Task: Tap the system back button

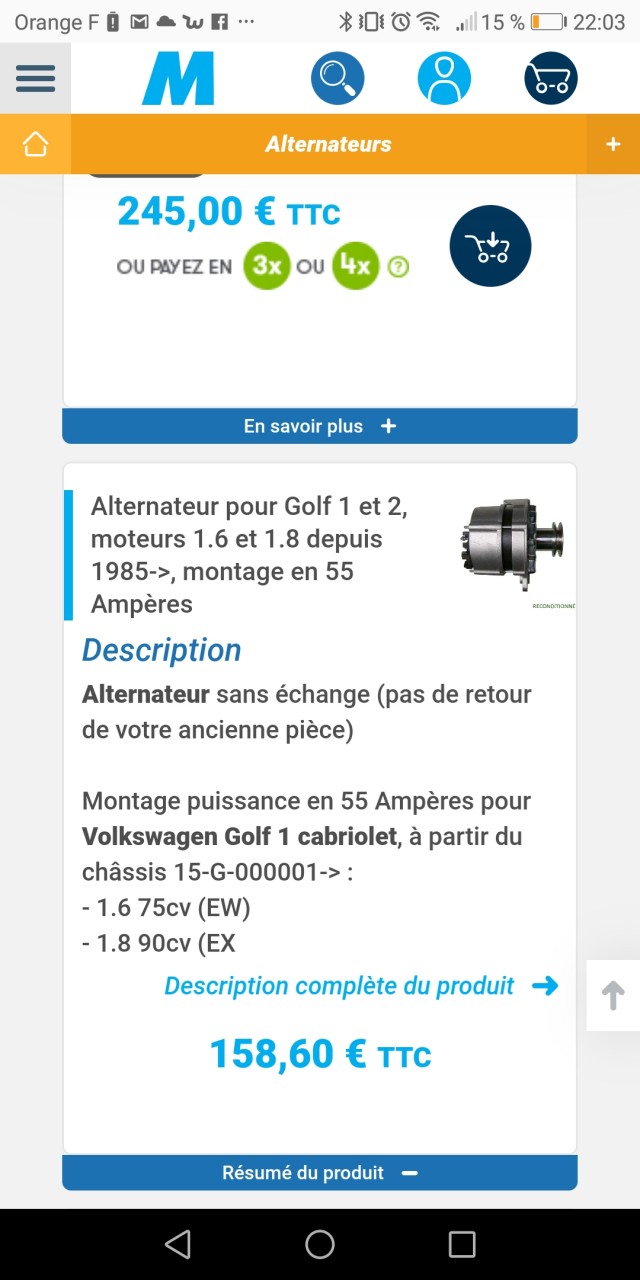Action: (x=178, y=1244)
